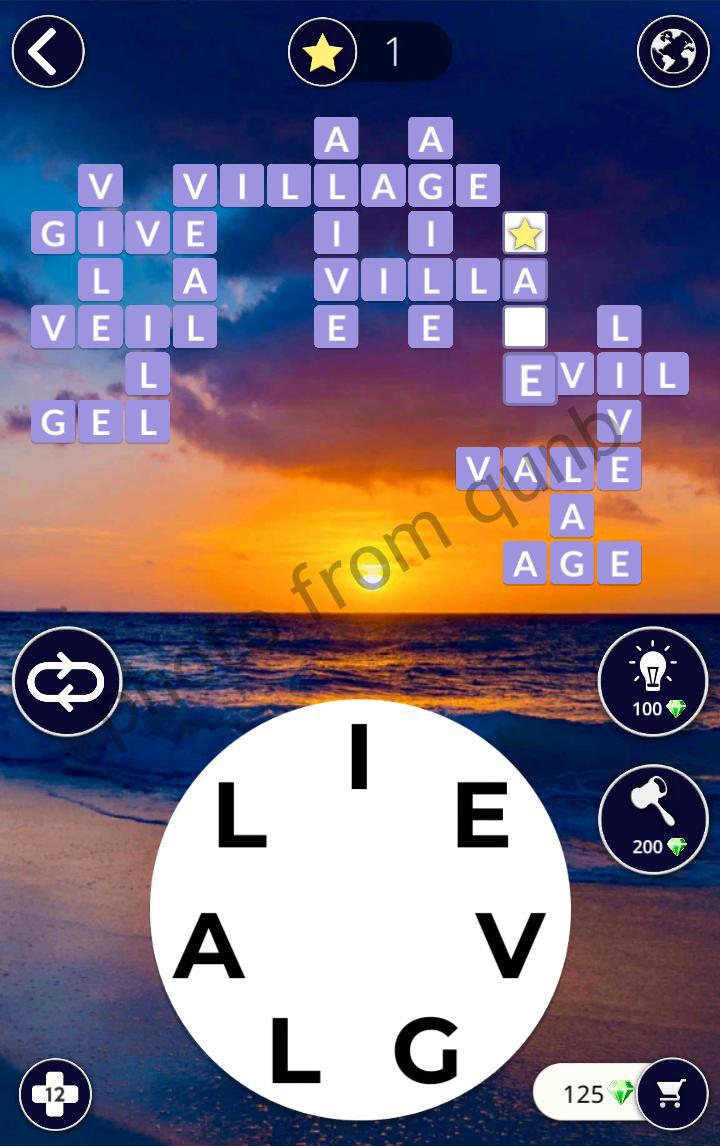Go back with the arrow button
720x1146 pixels.
[47, 52]
